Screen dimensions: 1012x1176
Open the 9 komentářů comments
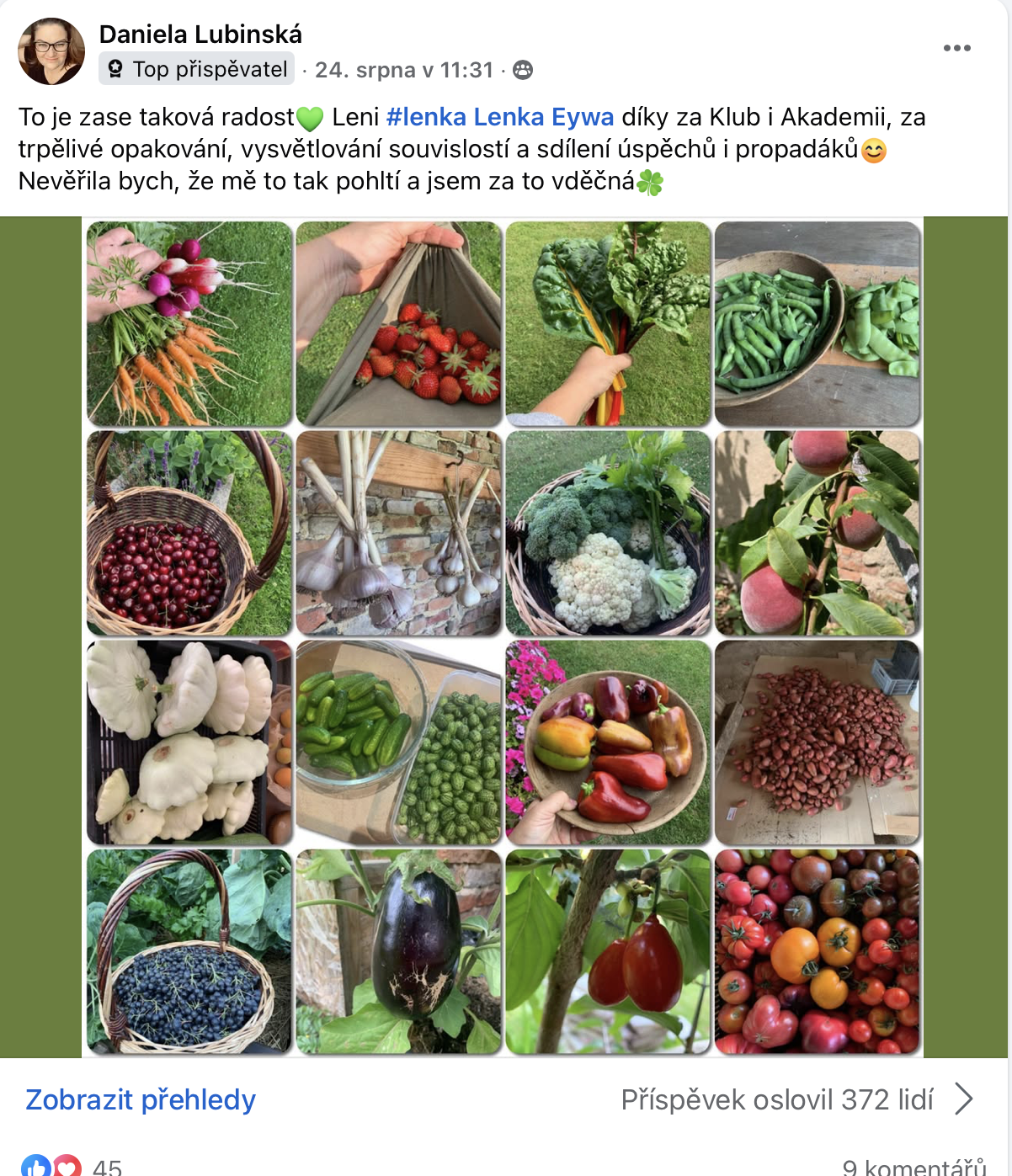(913, 1167)
